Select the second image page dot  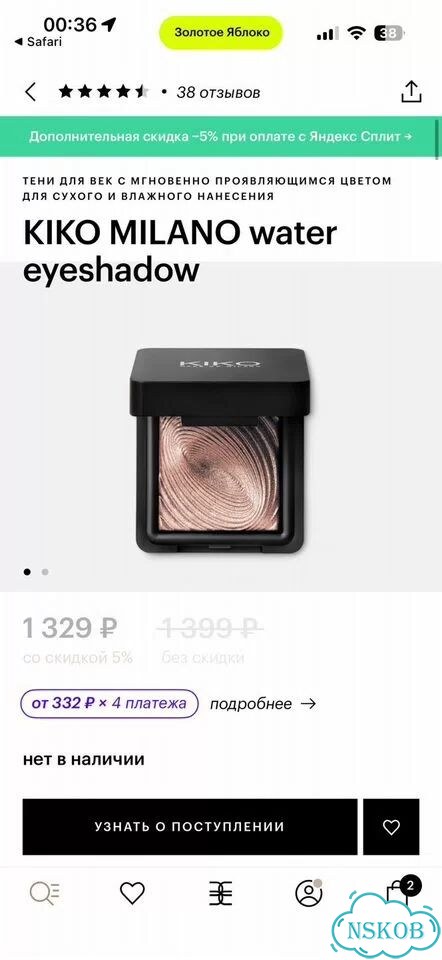pyautogui.click(x=45, y=572)
